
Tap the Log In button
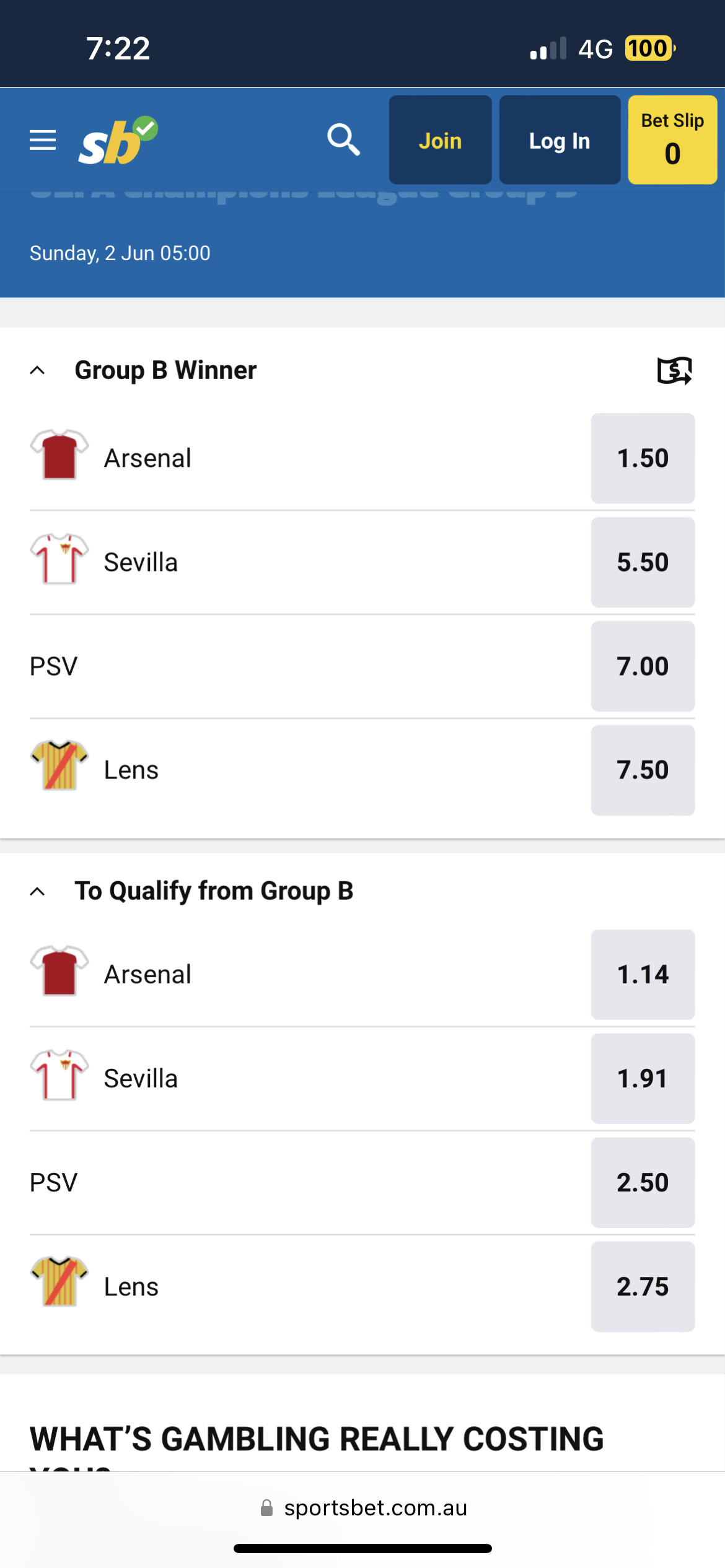pyautogui.click(x=560, y=140)
